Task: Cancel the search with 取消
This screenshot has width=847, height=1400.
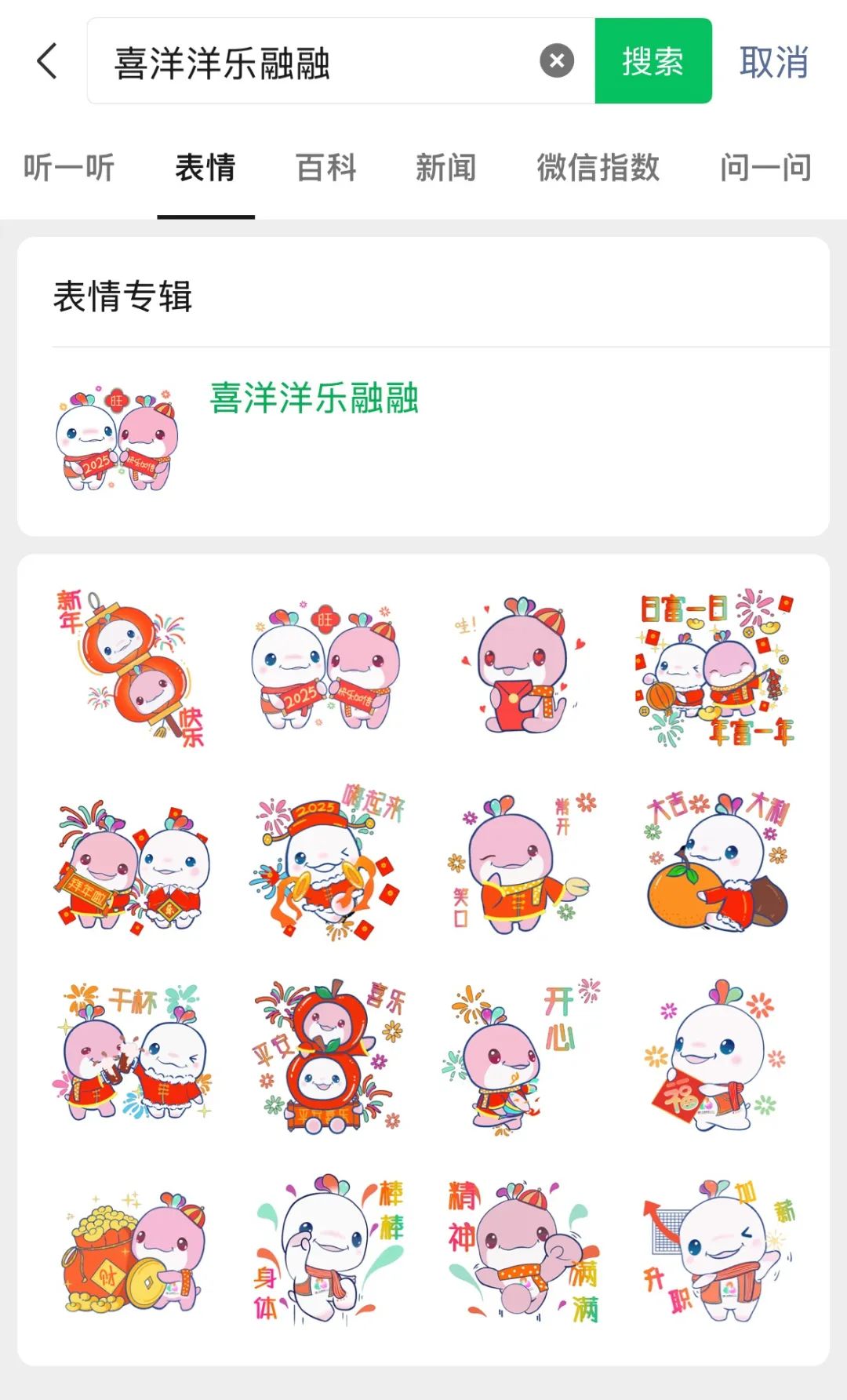Action: (x=773, y=62)
